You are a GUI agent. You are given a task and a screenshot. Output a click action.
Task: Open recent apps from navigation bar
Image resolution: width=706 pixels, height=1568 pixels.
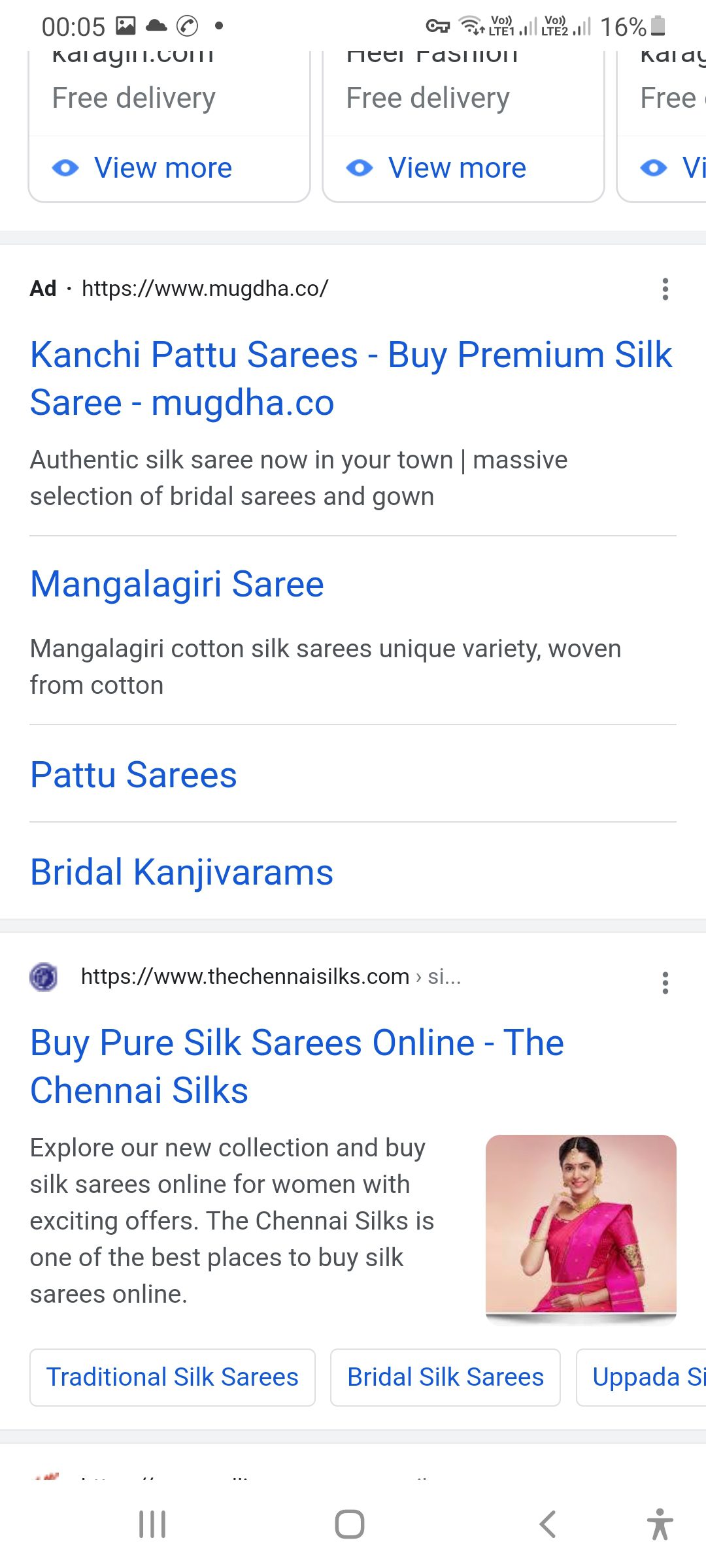[152, 1524]
